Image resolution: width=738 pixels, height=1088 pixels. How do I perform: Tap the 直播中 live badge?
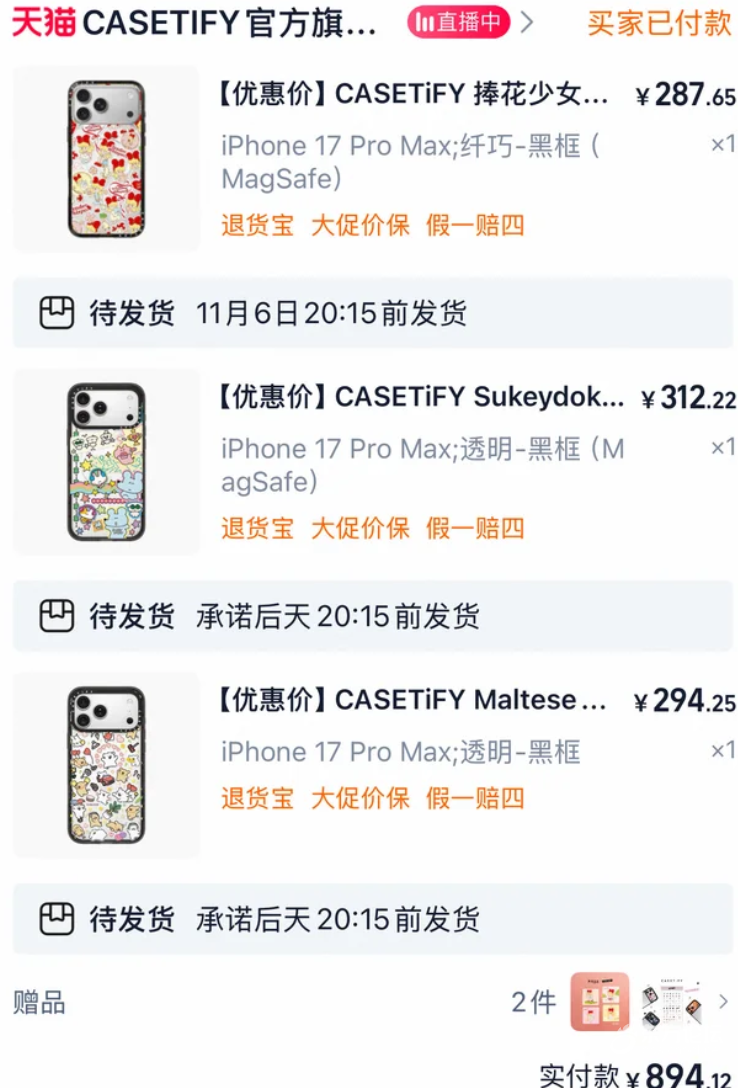(x=458, y=23)
